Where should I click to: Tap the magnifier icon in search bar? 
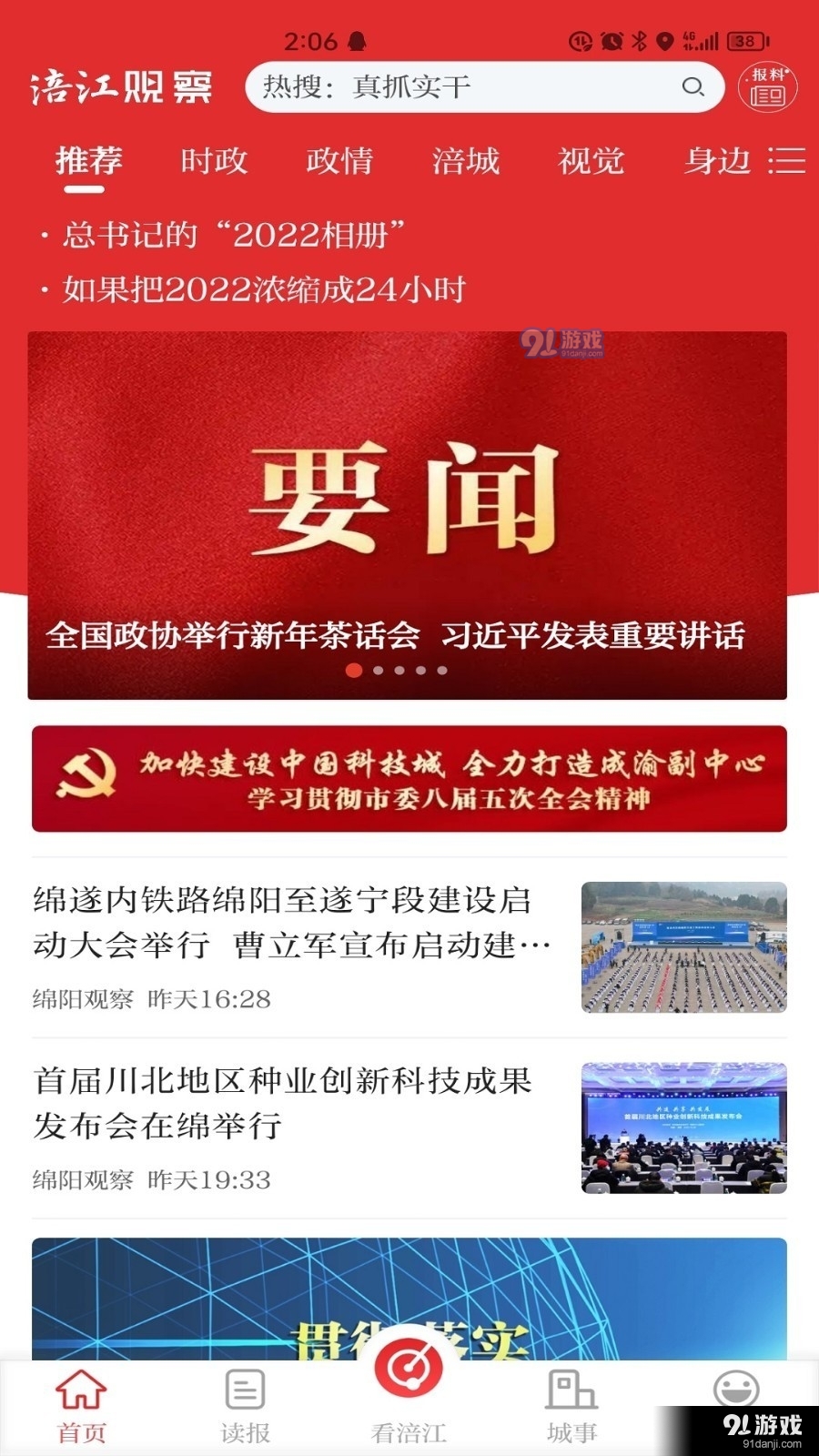tap(694, 87)
